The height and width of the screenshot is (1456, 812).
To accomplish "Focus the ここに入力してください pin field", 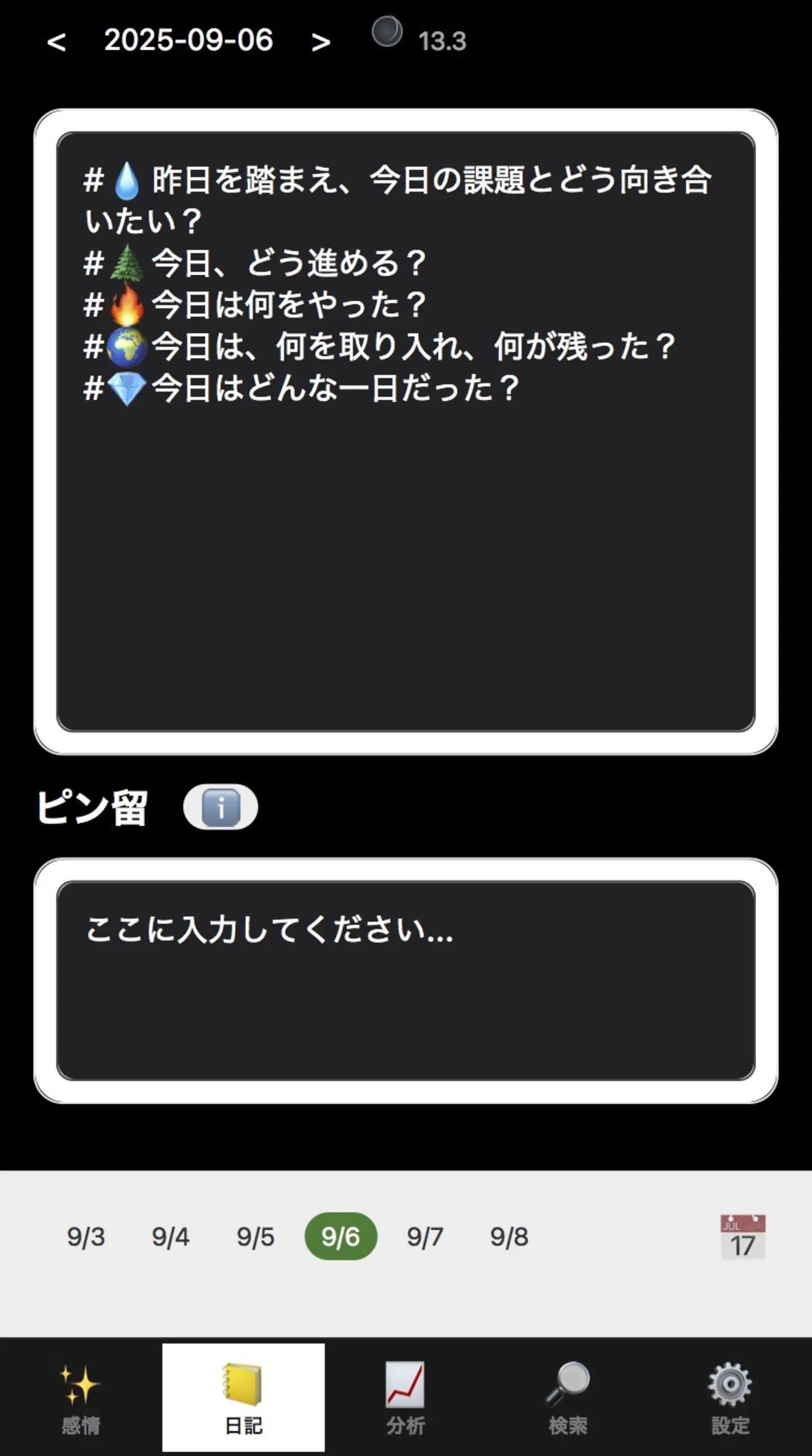I will pyautogui.click(x=405, y=980).
